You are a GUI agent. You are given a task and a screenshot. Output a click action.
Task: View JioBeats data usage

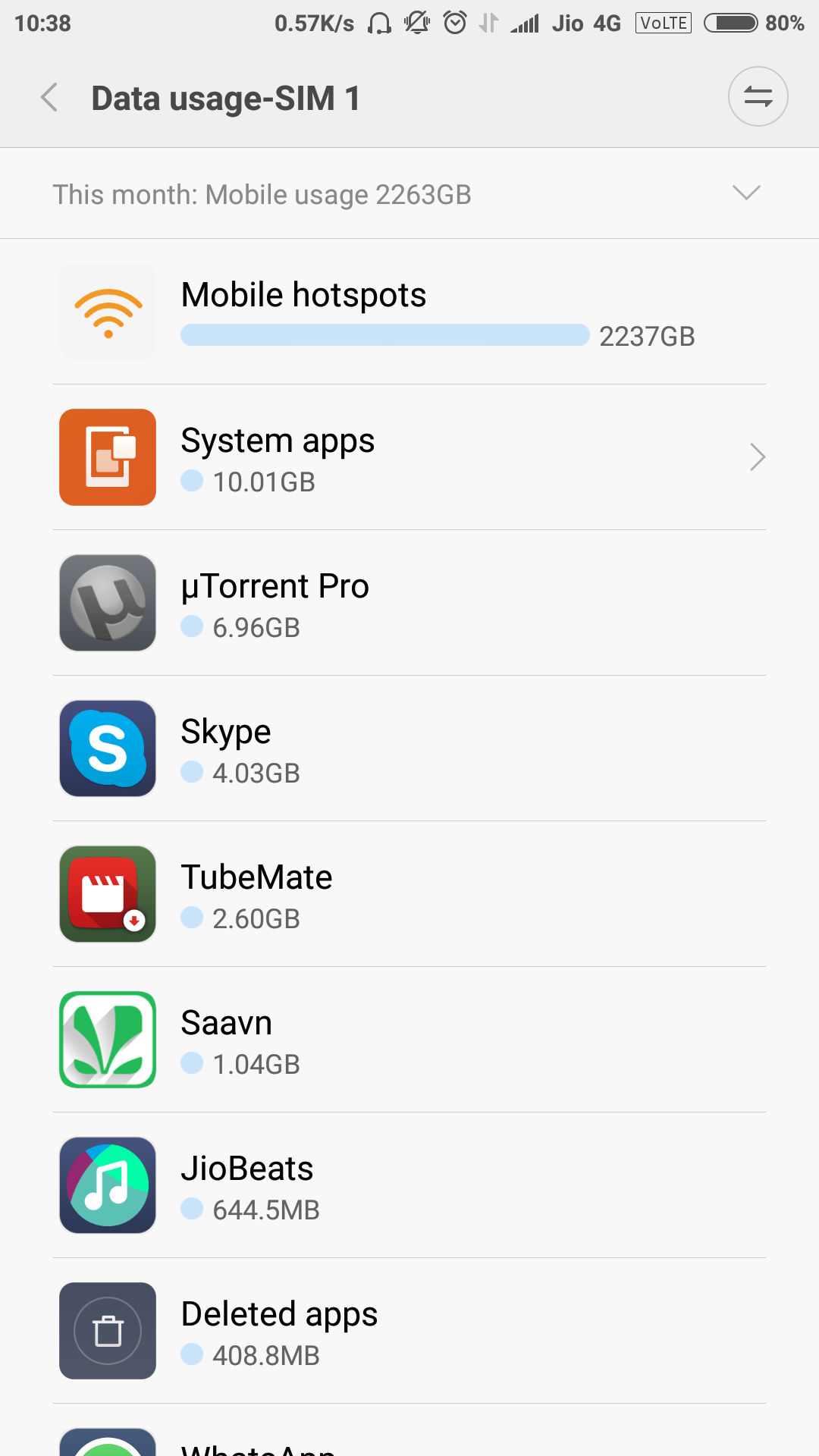pos(409,1185)
